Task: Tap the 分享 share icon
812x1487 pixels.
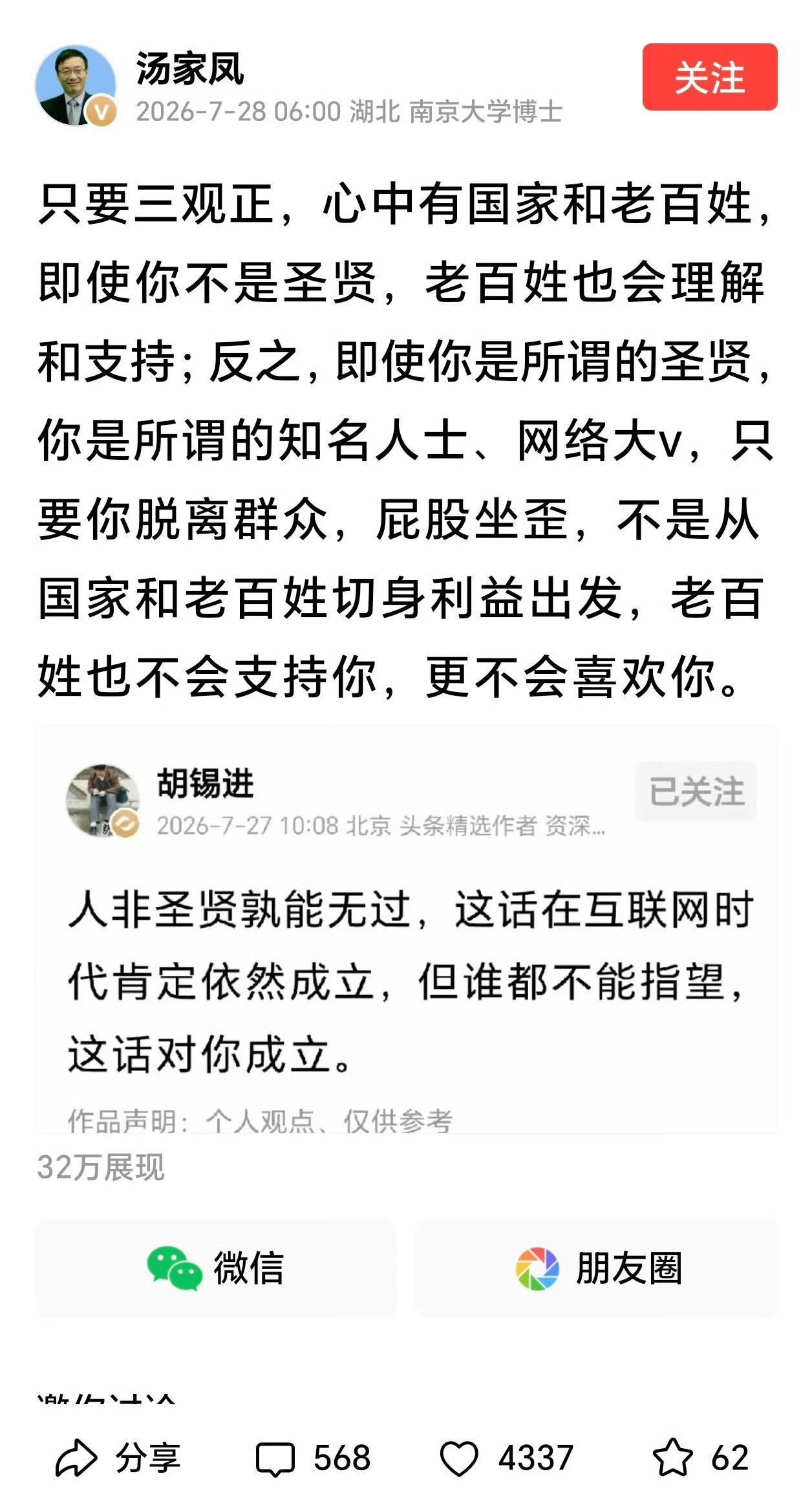Action: tap(76, 1458)
